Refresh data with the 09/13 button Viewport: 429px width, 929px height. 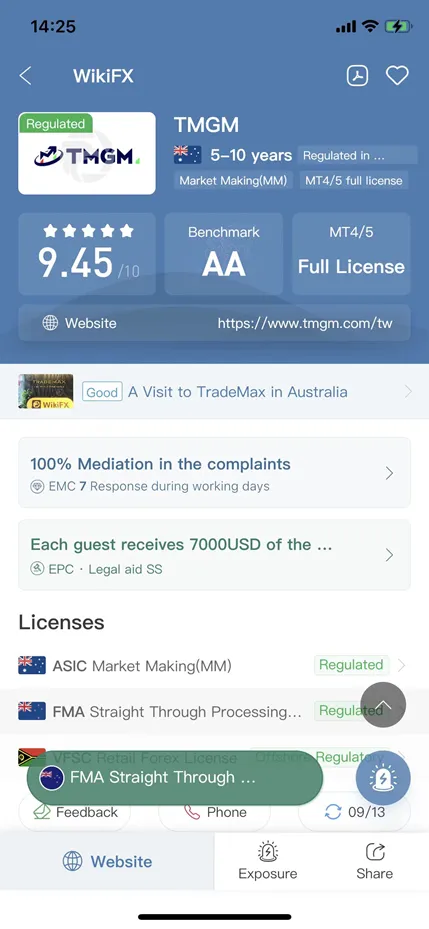[354, 812]
